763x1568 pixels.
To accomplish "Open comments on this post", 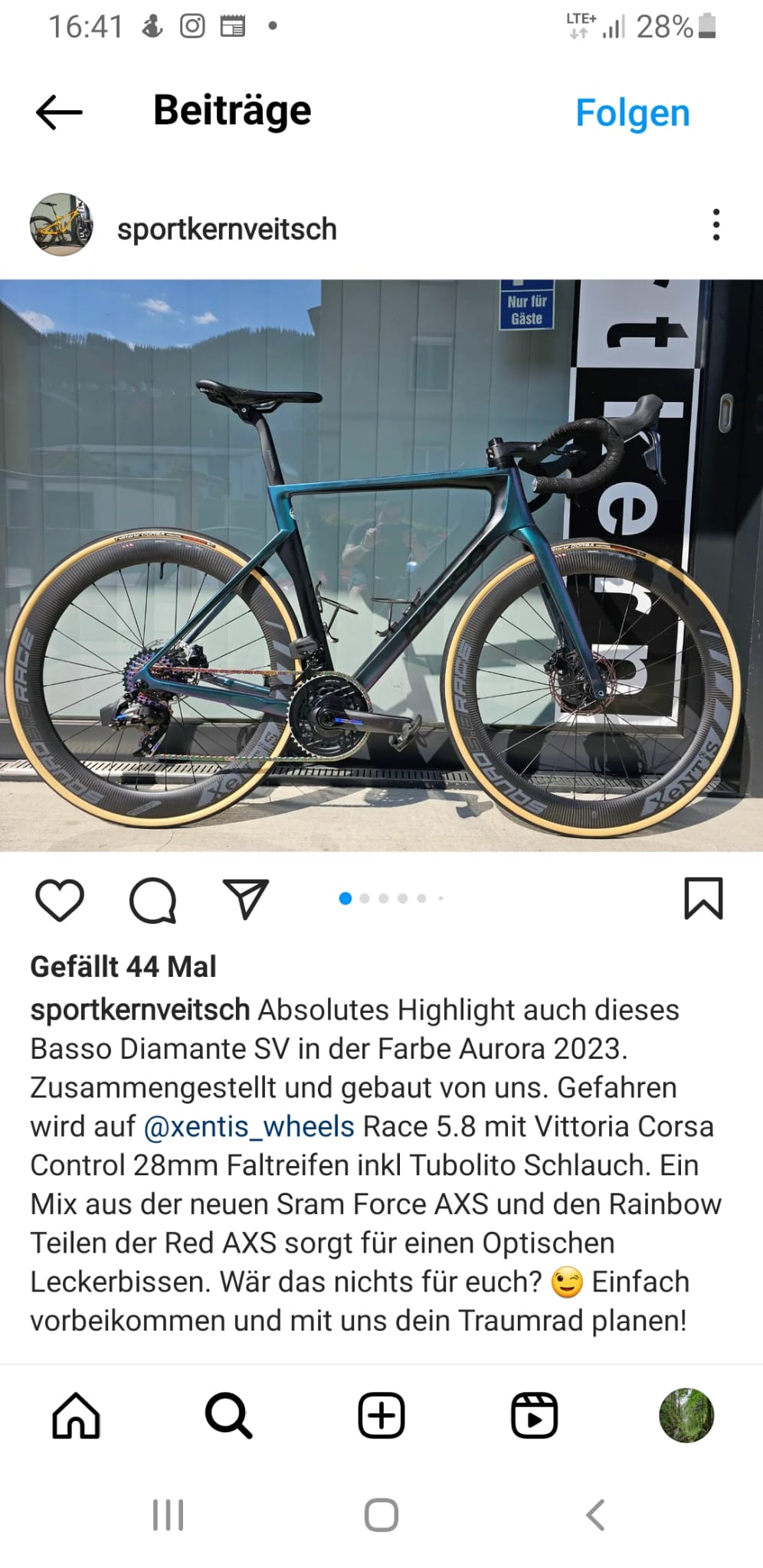I will pyautogui.click(x=152, y=900).
